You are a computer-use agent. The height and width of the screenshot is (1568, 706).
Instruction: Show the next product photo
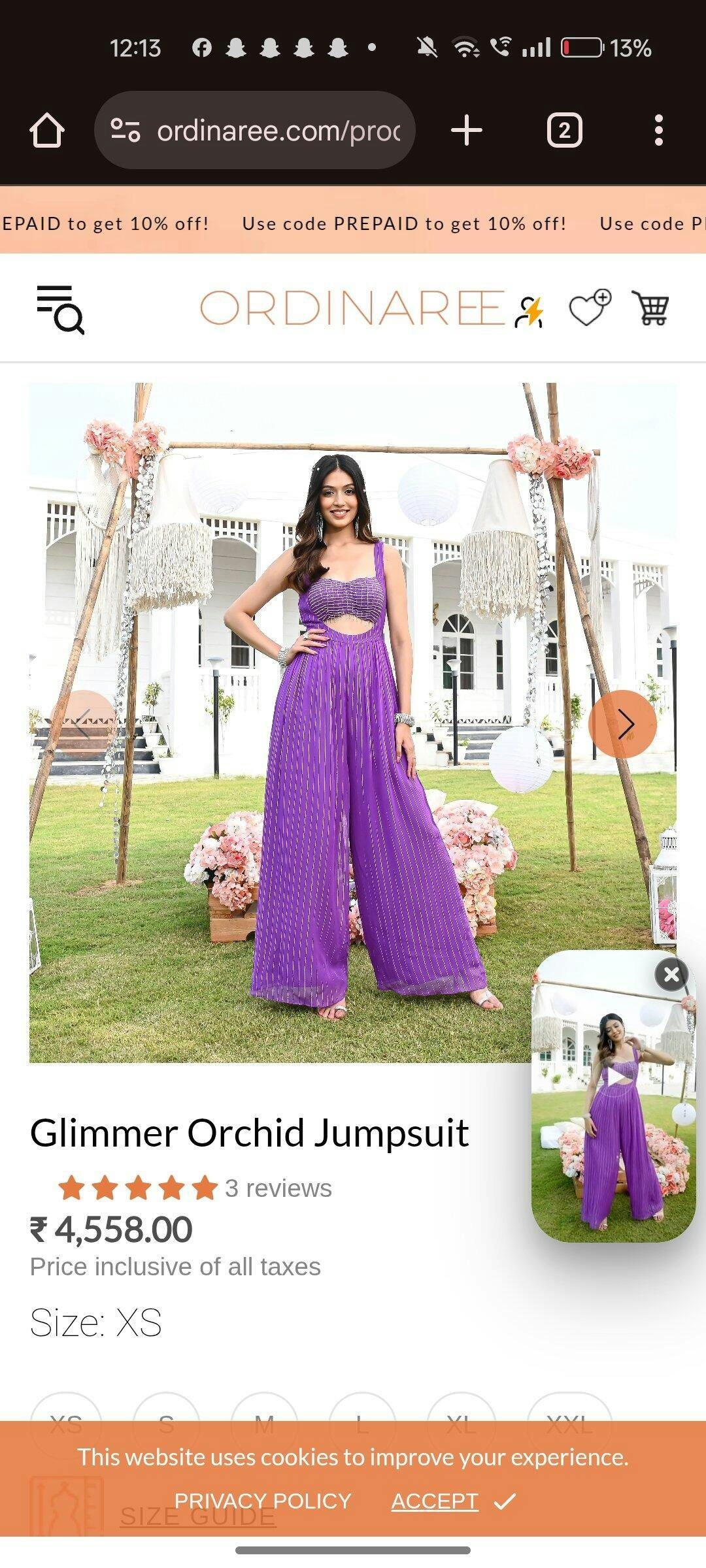coord(622,724)
